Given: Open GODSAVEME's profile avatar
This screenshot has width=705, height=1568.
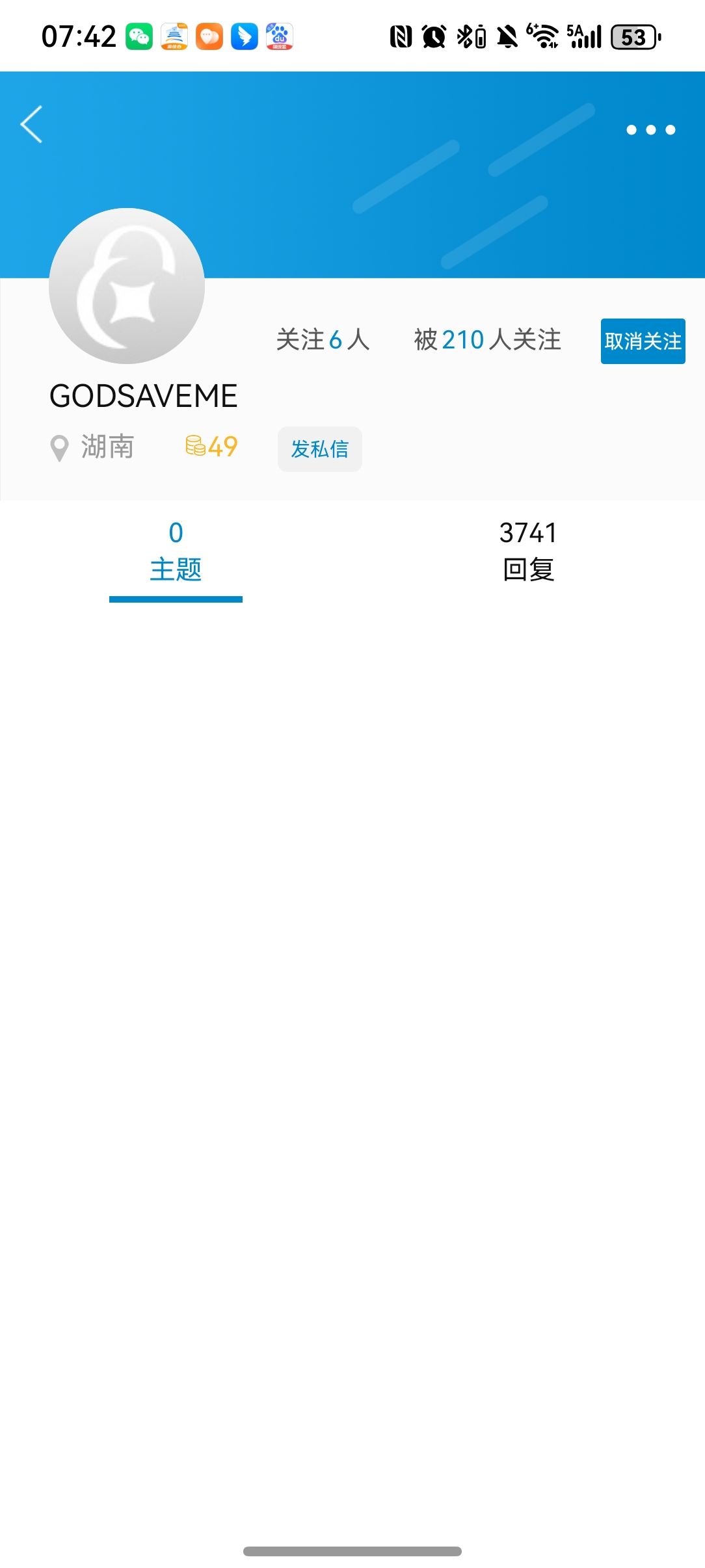Looking at the screenshot, I should coord(127,286).
